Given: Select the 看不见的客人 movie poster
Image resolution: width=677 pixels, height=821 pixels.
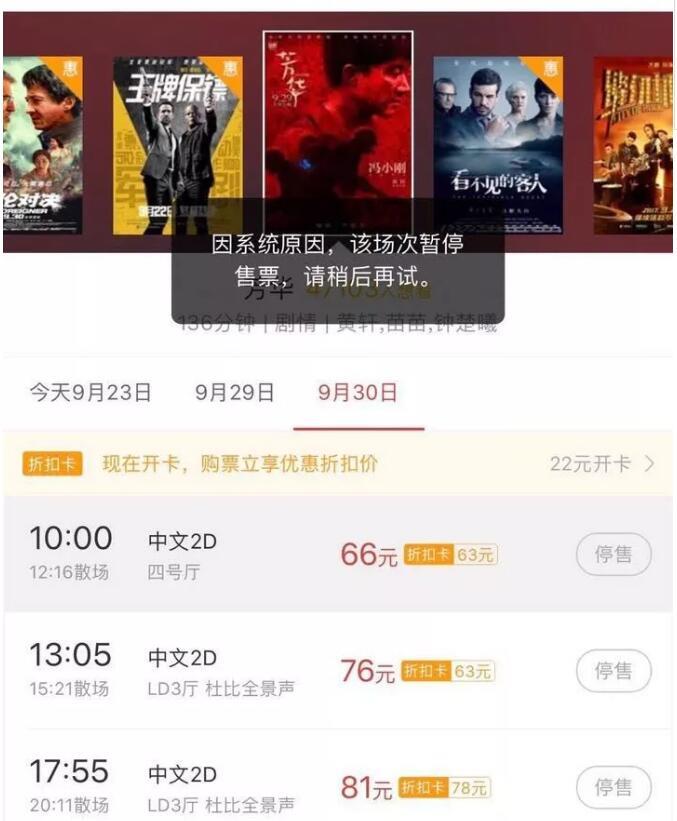Looking at the screenshot, I should (x=497, y=145).
